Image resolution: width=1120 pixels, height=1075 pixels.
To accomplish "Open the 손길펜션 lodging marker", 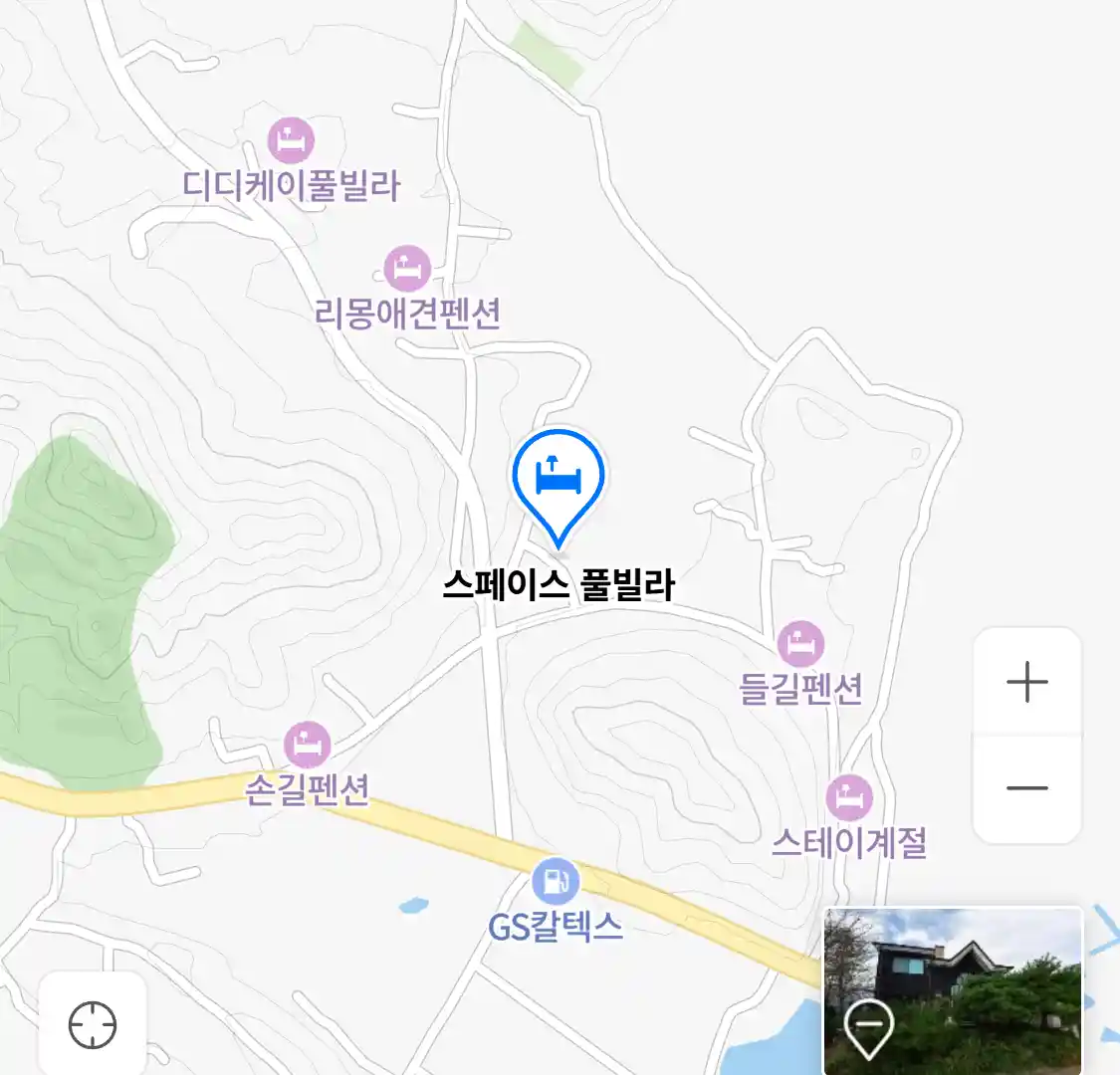I will pyautogui.click(x=308, y=746).
